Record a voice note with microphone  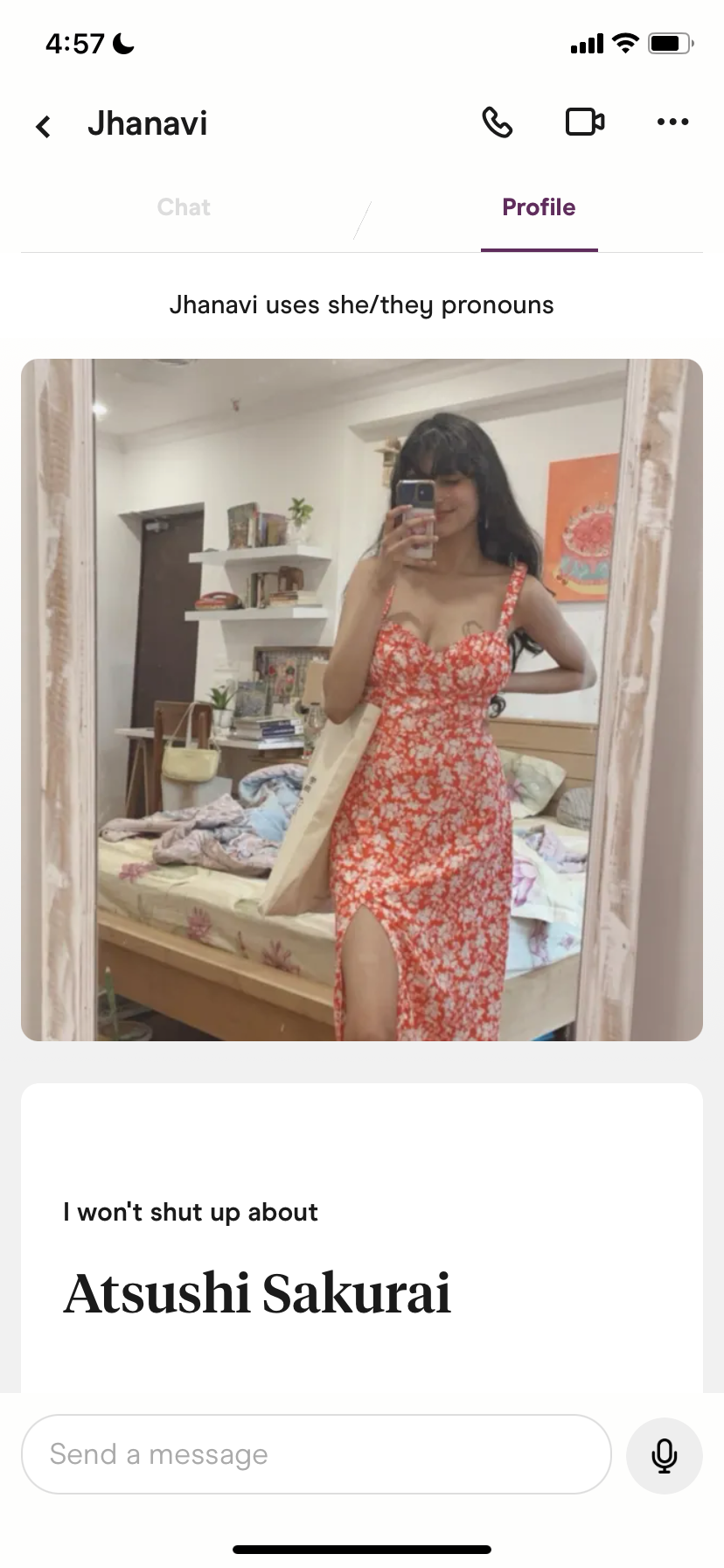tap(664, 1455)
